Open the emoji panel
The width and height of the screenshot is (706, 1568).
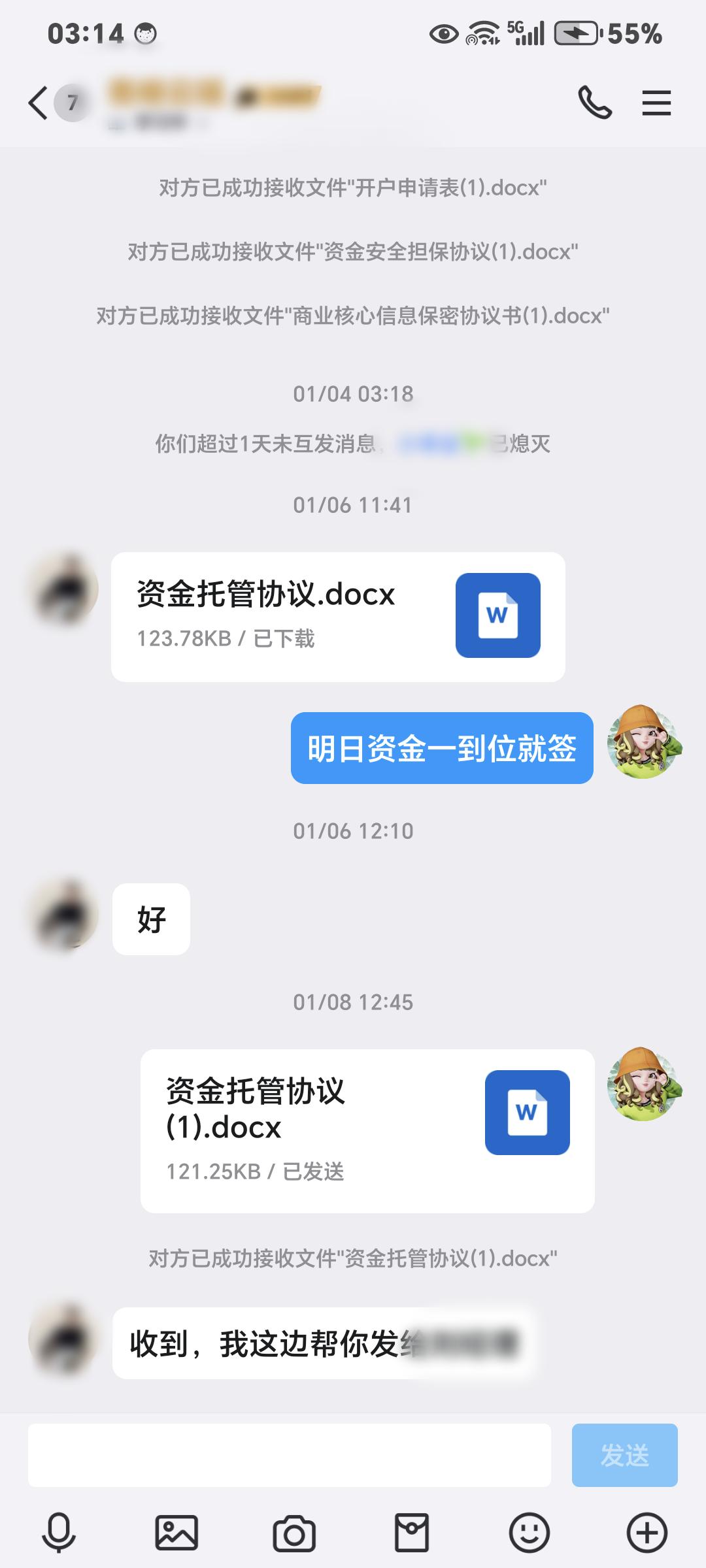coord(529,1532)
